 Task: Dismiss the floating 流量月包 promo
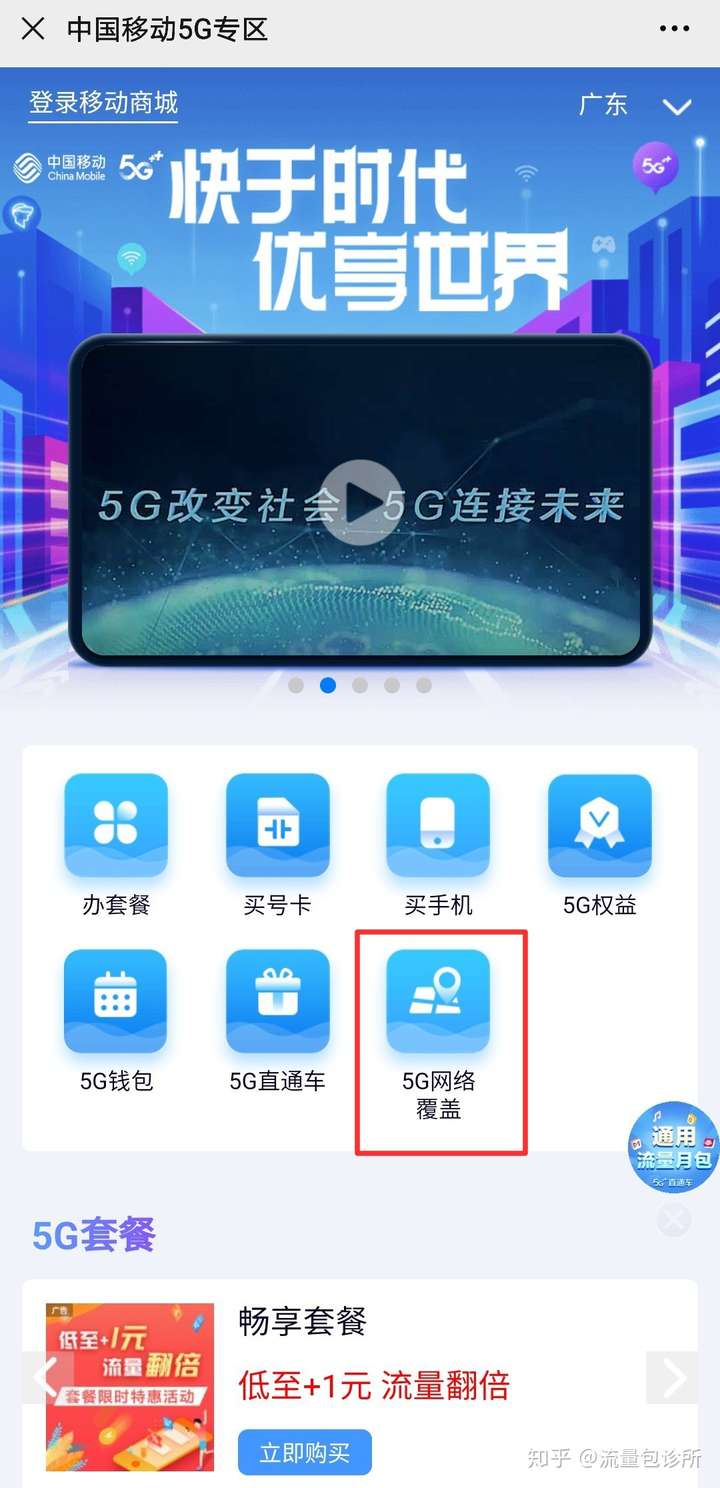[674, 1220]
